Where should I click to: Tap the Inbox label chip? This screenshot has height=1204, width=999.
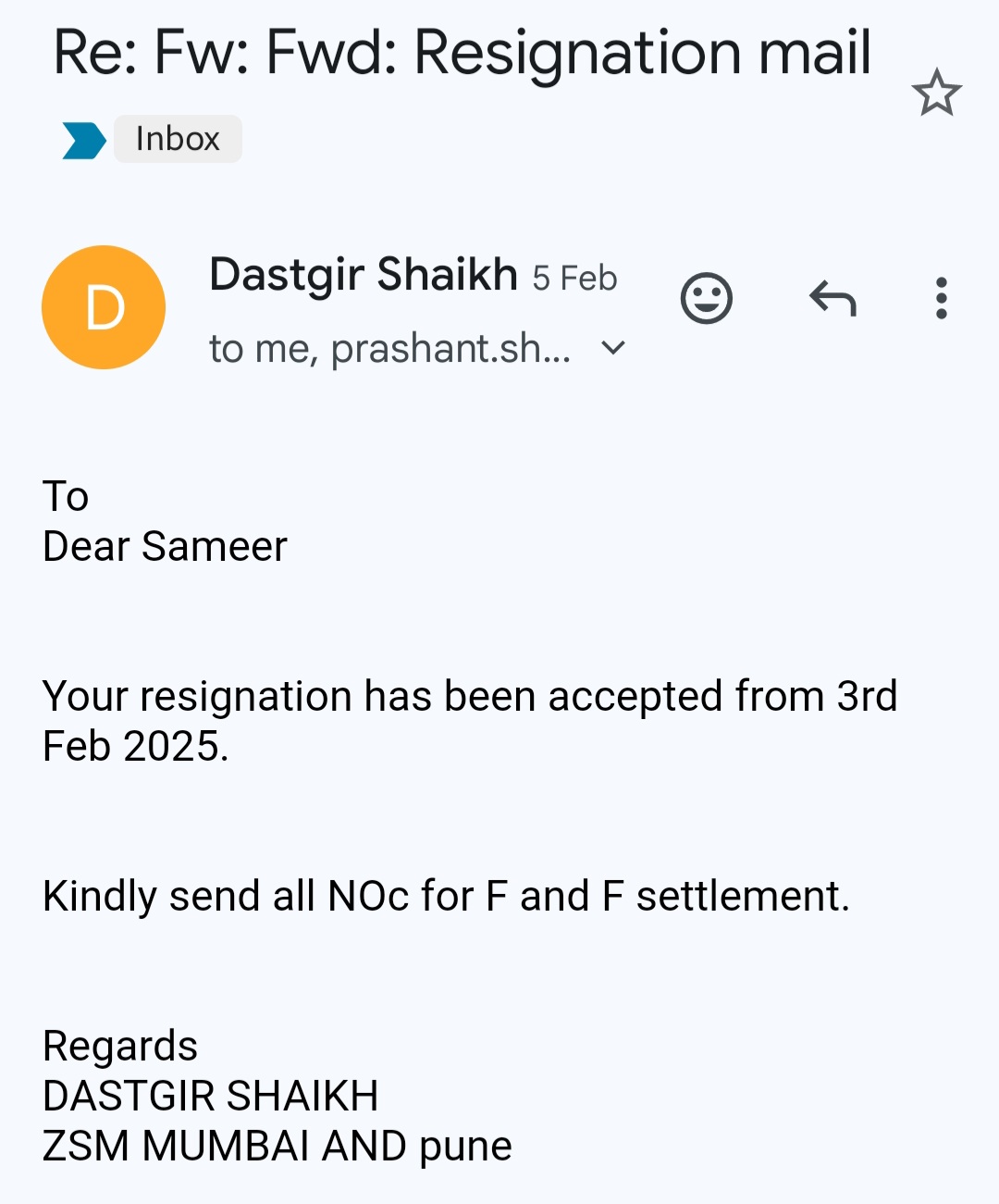tap(178, 139)
